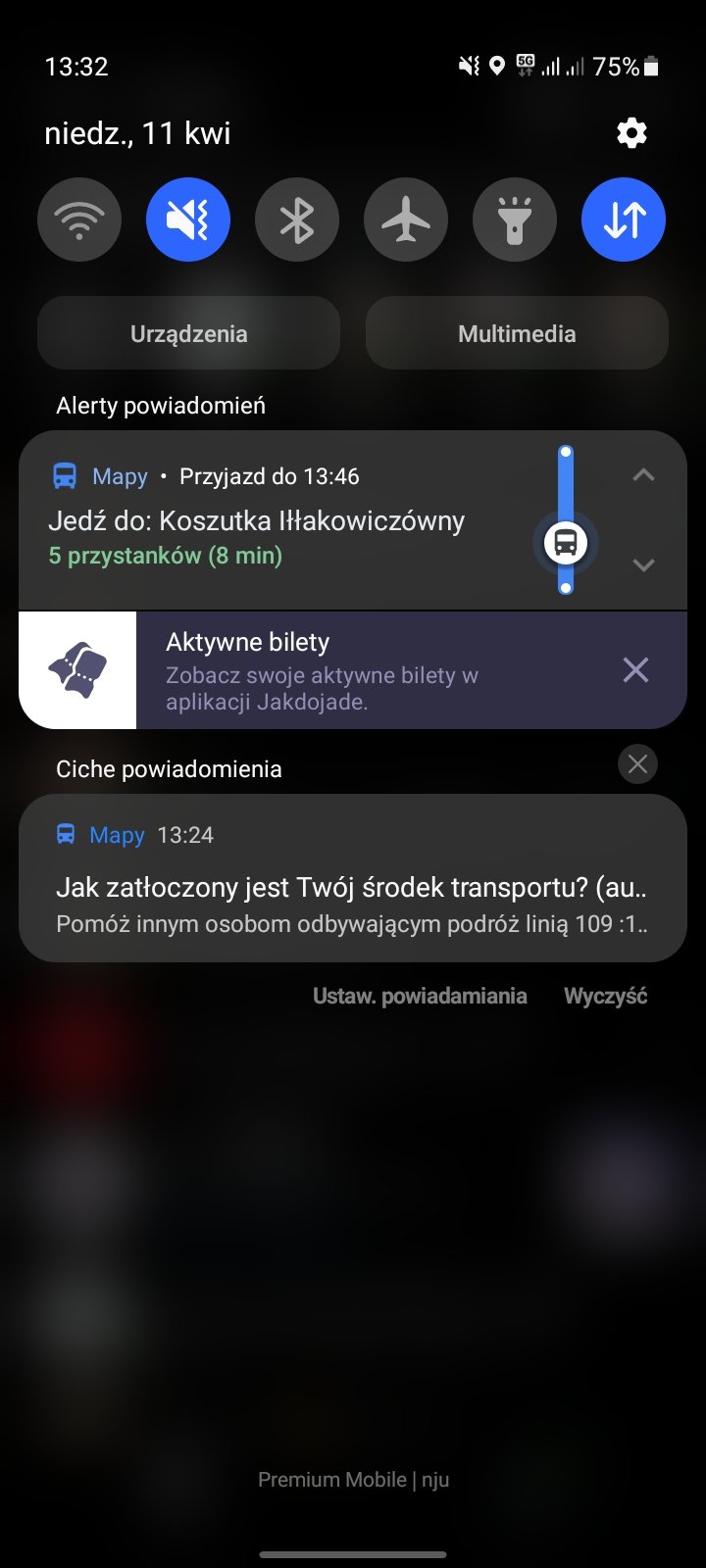Open the Urządzenia panel
The height and width of the screenshot is (1568, 706).
(x=188, y=333)
